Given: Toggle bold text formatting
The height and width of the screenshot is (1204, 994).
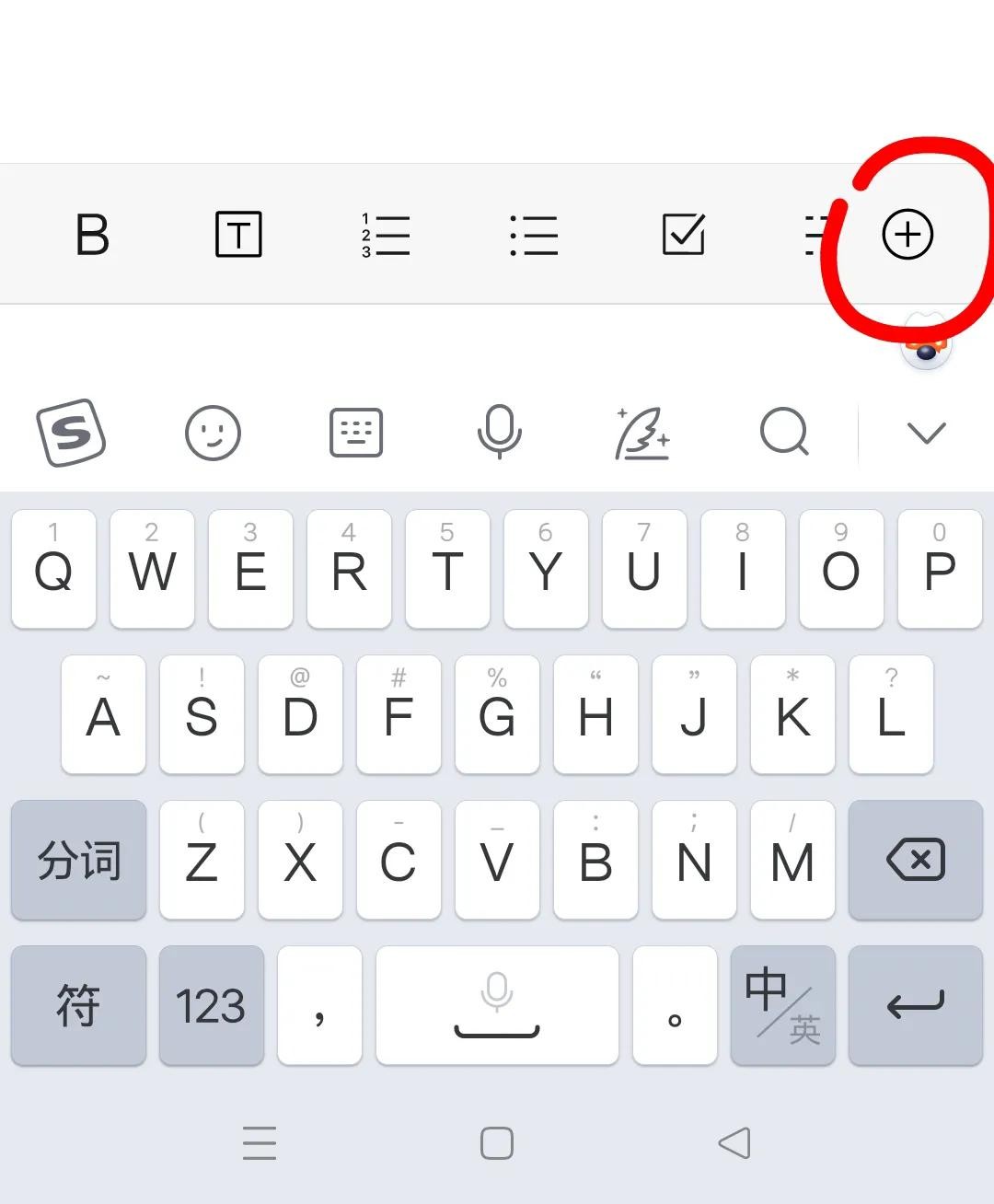Looking at the screenshot, I should pyautogui.click(x=92, y=235).
